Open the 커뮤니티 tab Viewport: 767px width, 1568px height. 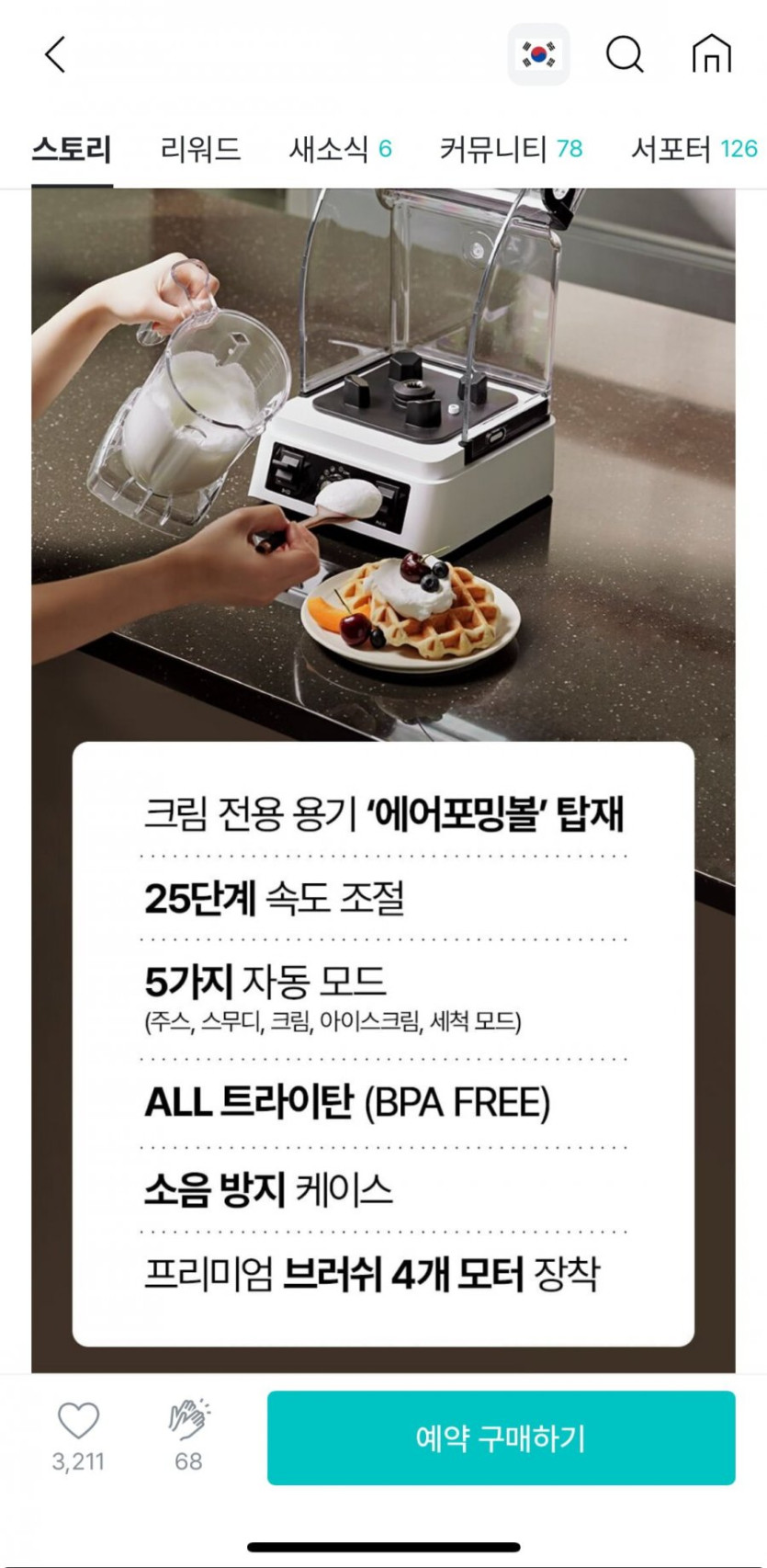pos(511,149)
